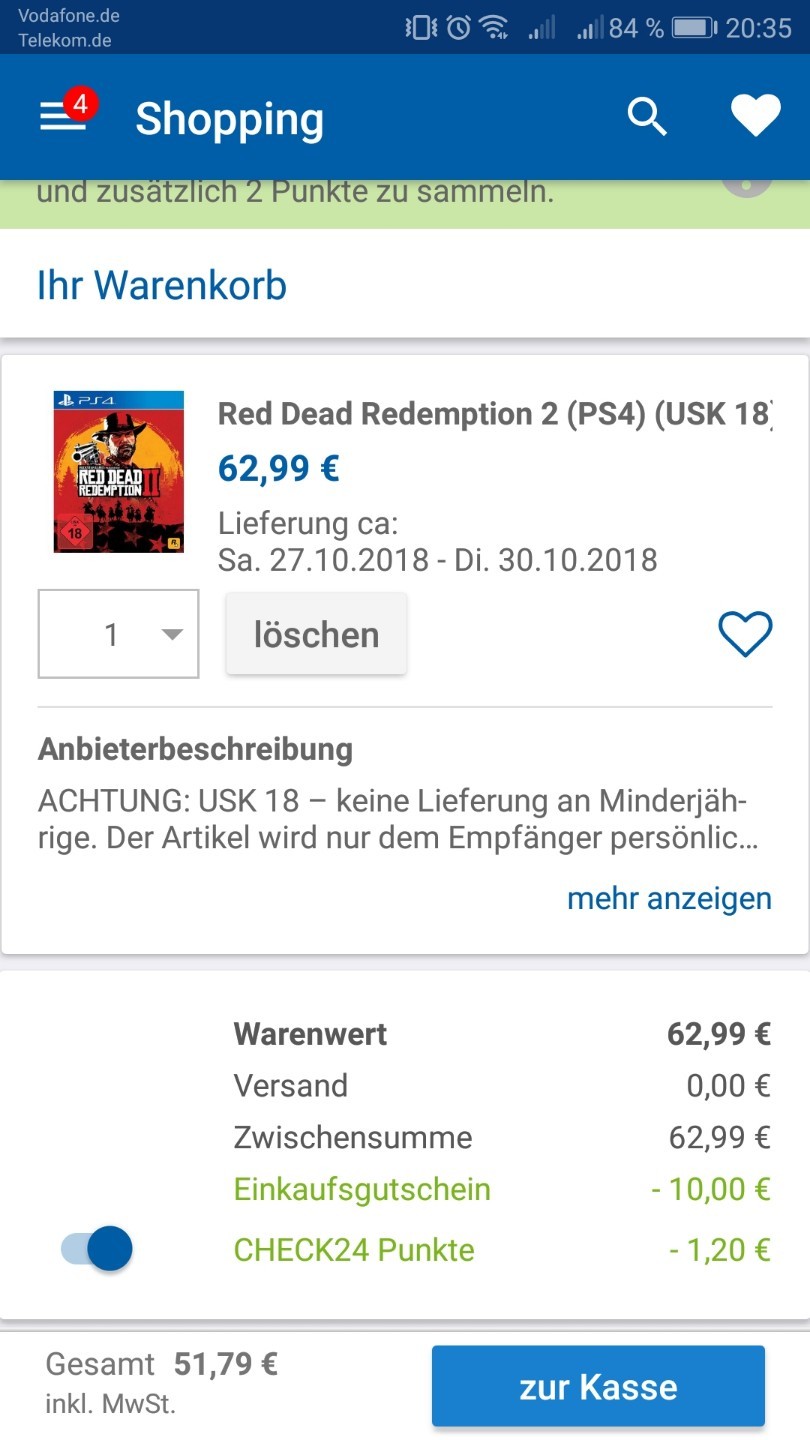This screenshot has height=1440, width=810.
Task: Open the hamburger drawer menu
Action: coord(62,118)
